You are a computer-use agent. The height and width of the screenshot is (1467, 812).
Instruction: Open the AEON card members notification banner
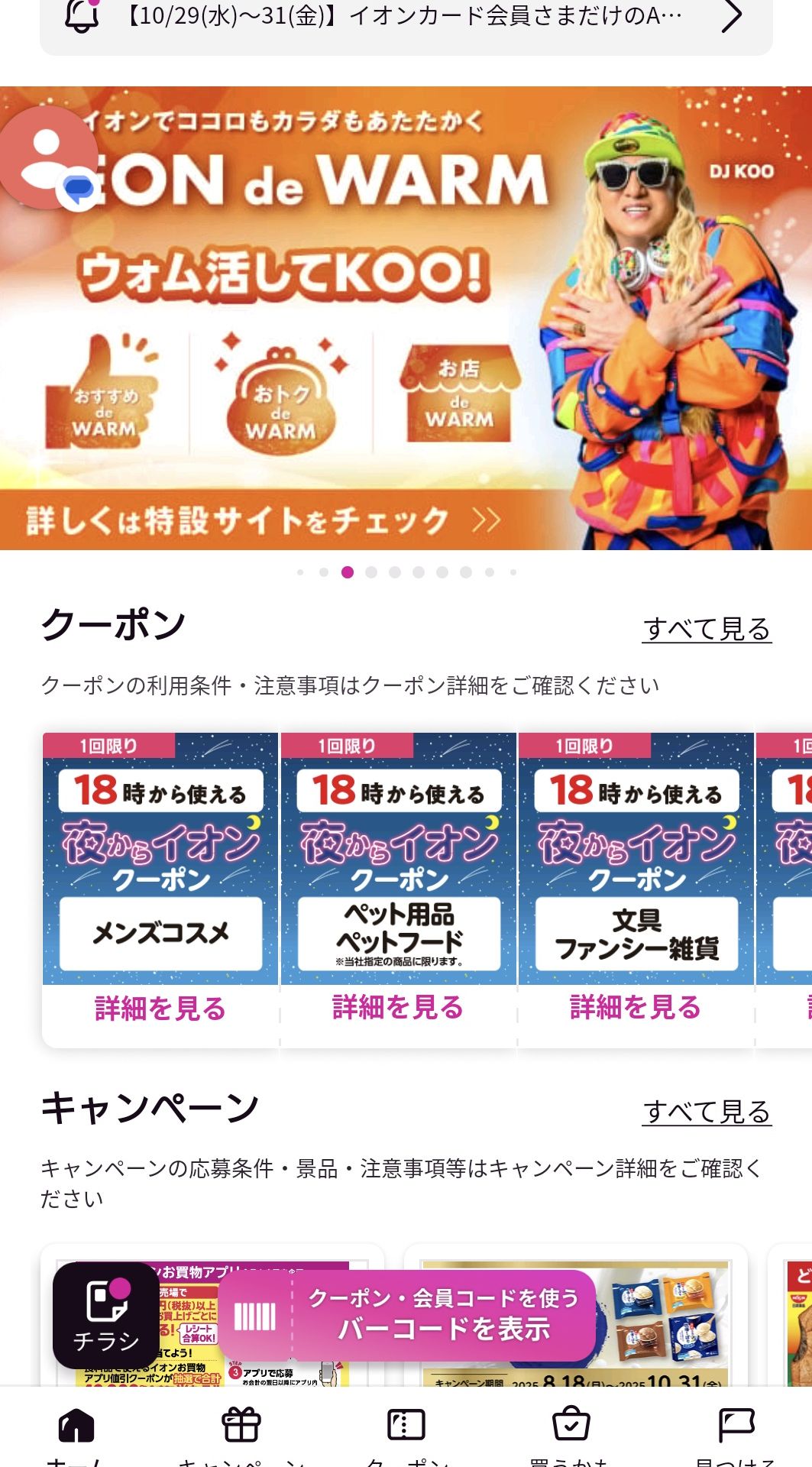click(x=405, y=17)
